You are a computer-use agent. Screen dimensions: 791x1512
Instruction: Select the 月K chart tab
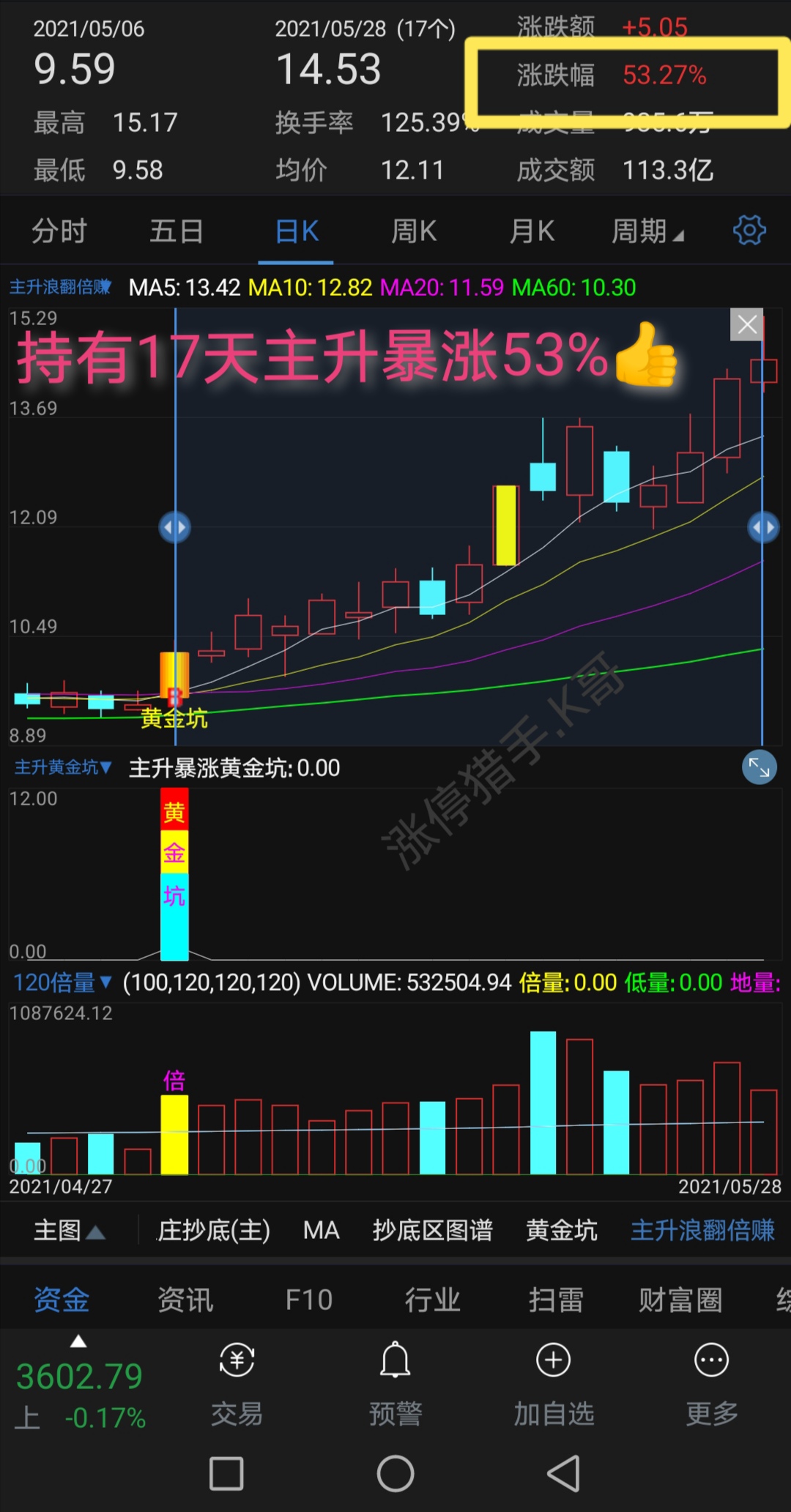(532, 231)
